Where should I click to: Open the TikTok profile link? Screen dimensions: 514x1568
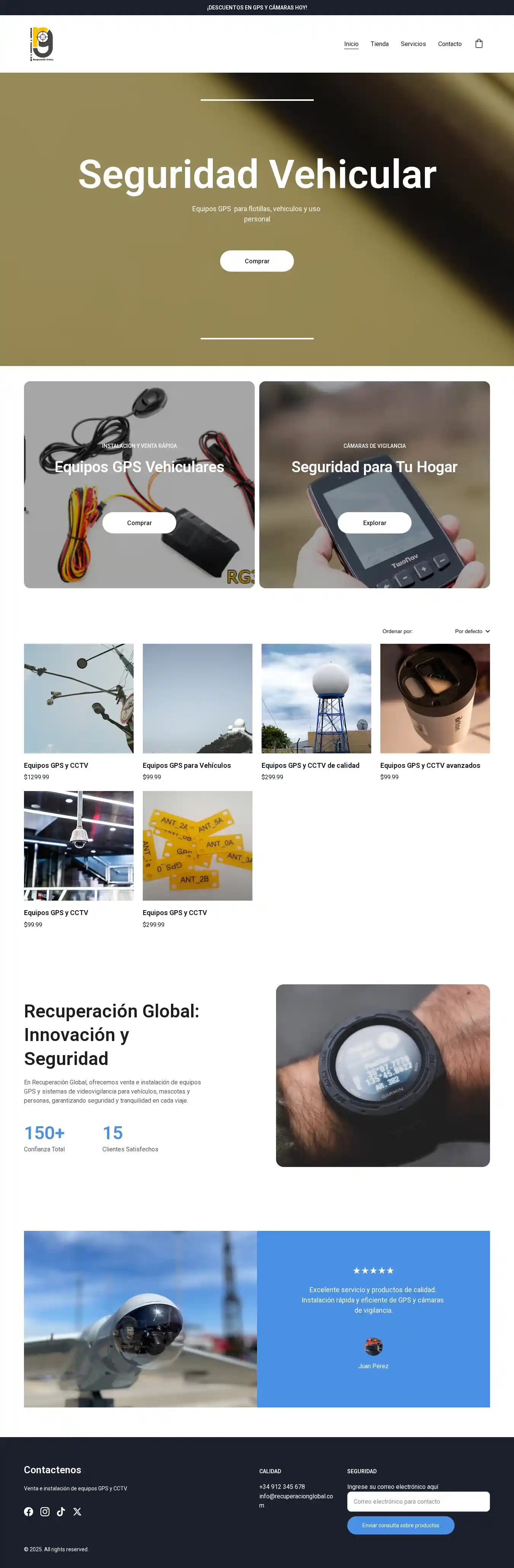click(61, 1511)
